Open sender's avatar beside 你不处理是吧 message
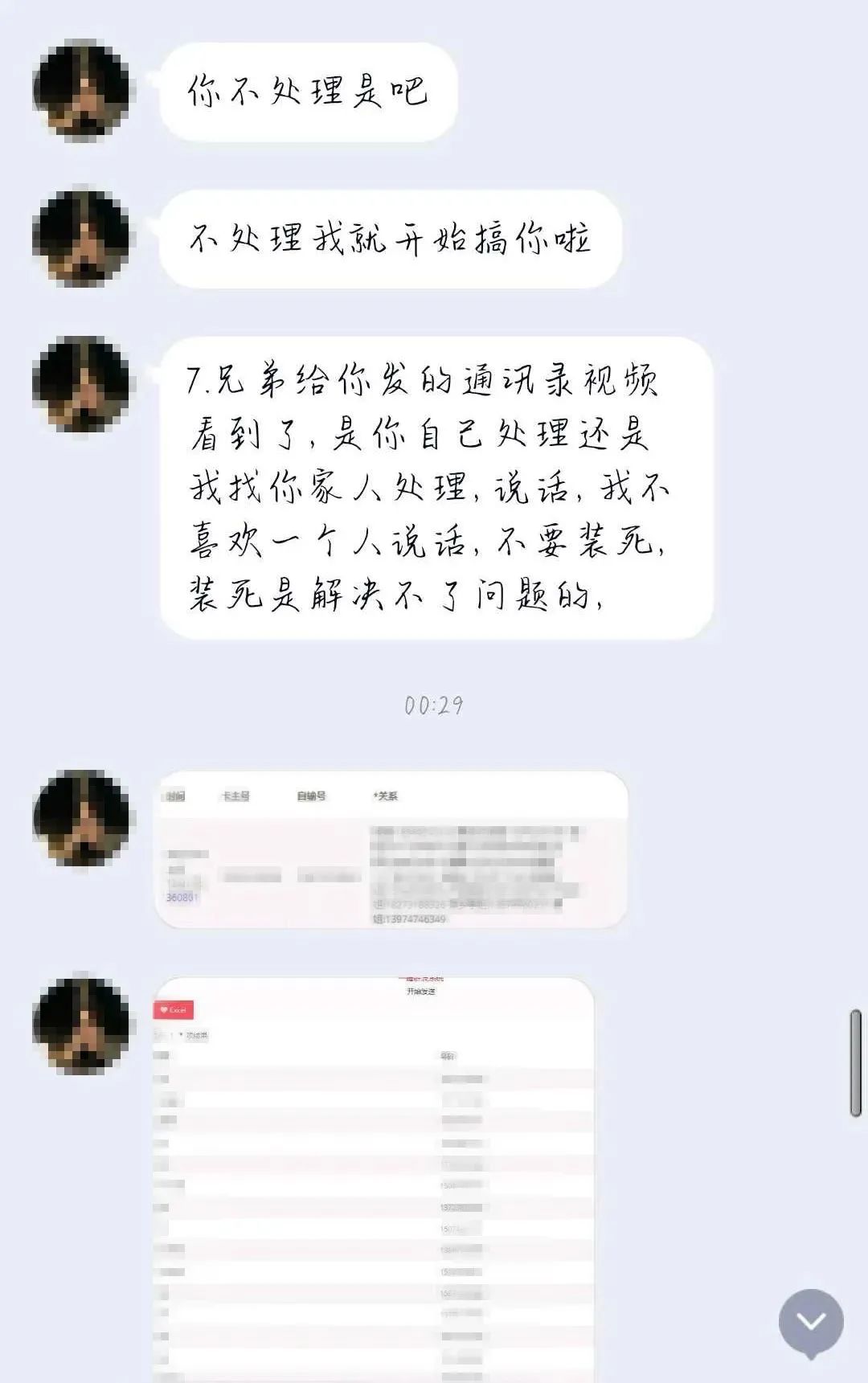Viewport: 868px width, 1383px height. pyautogui.click(x=81, y=91)
